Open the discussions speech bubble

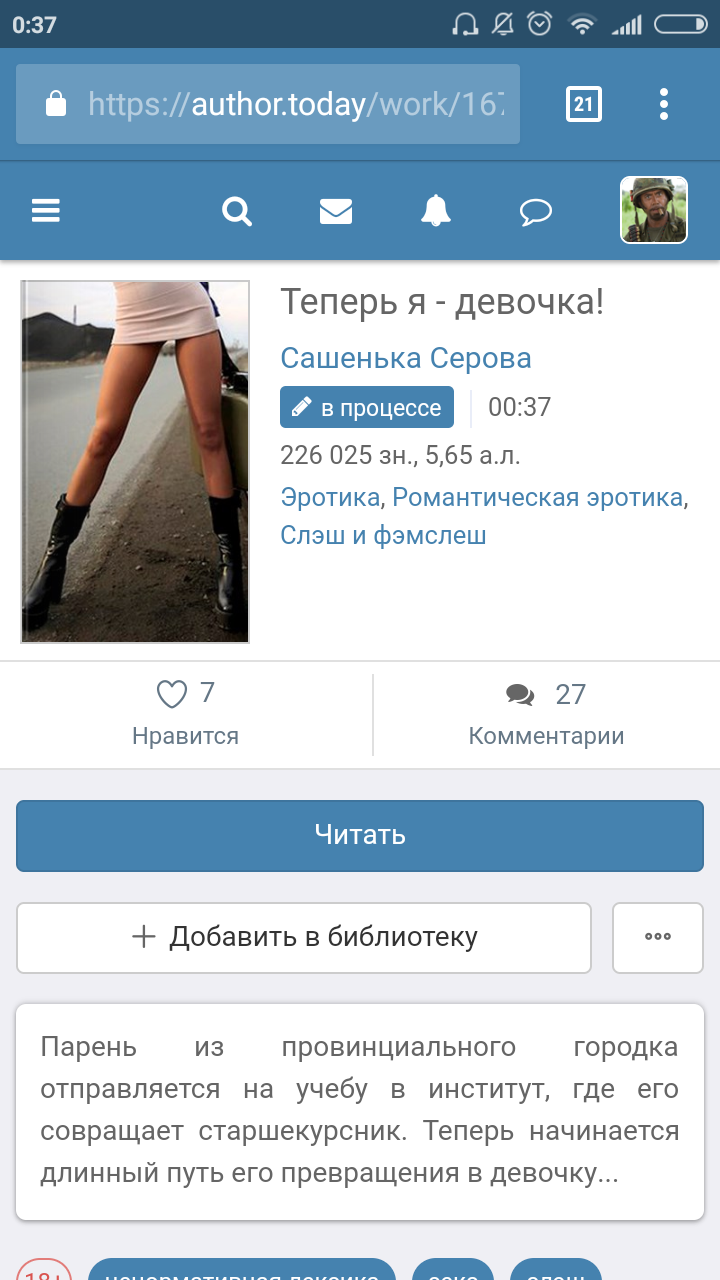point(536,211)
